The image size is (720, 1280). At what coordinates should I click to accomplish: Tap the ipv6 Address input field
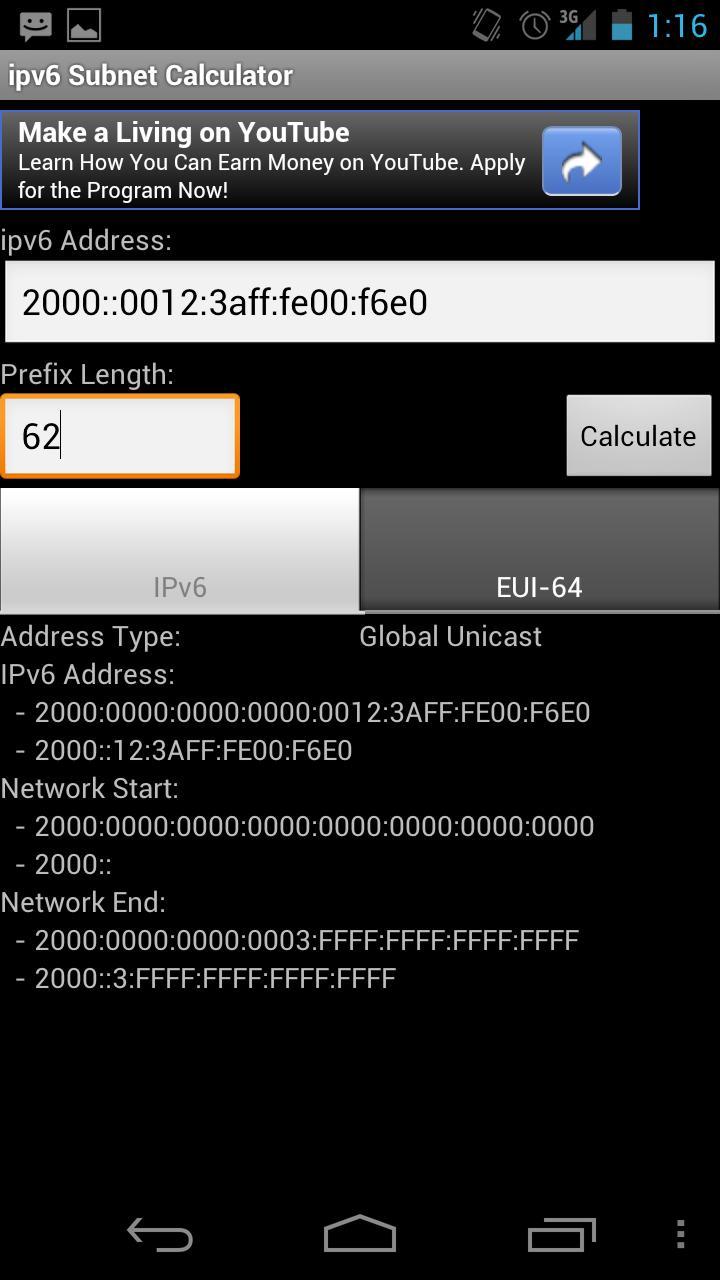point(360,300)
